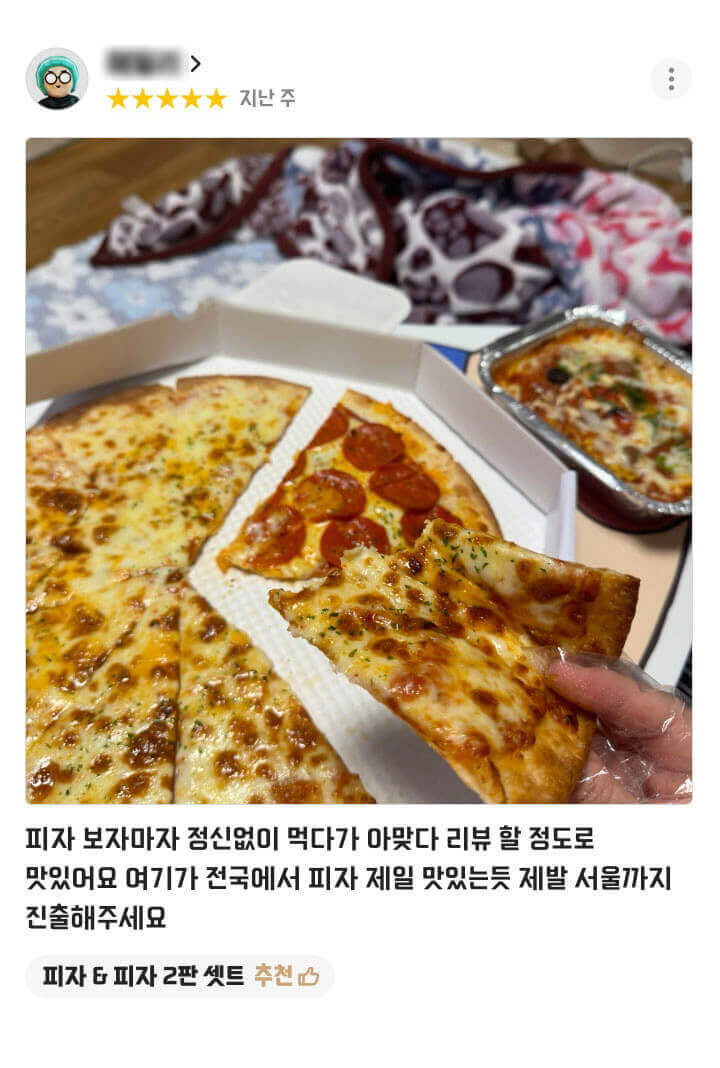Open the pizza review photo

pos(358,470)
